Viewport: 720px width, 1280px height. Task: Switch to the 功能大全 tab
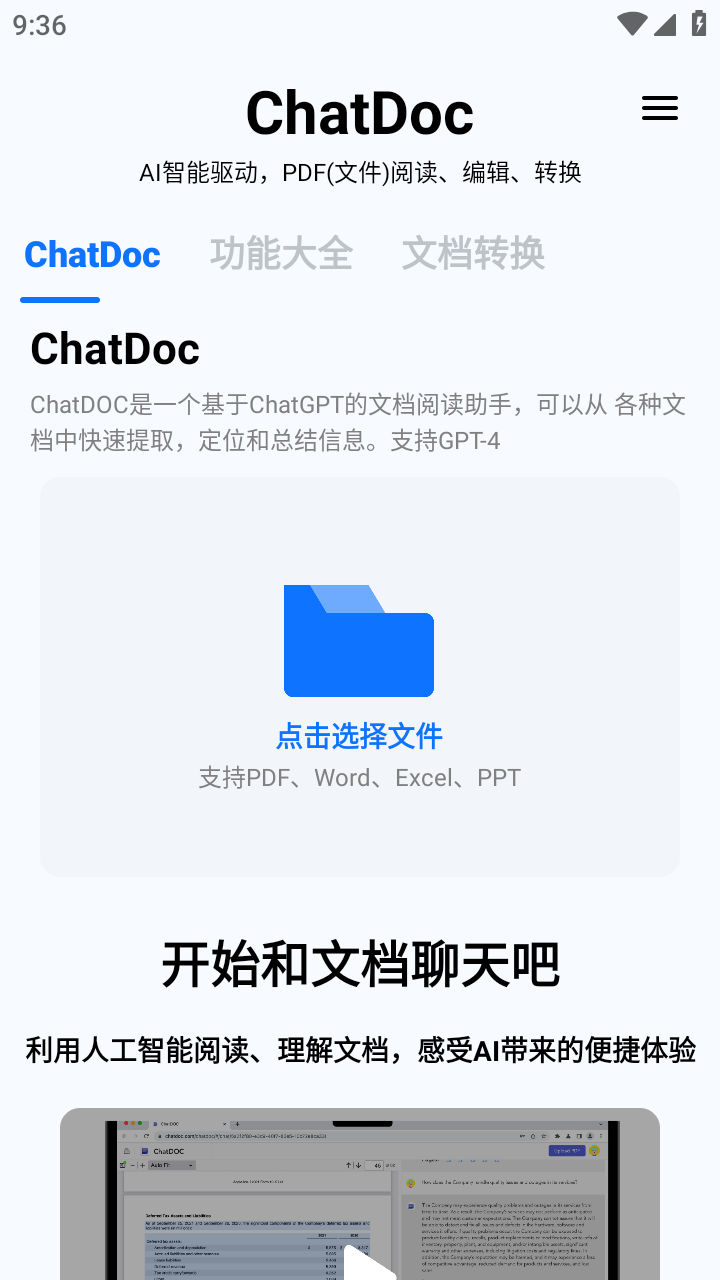[x=281, y=255]
